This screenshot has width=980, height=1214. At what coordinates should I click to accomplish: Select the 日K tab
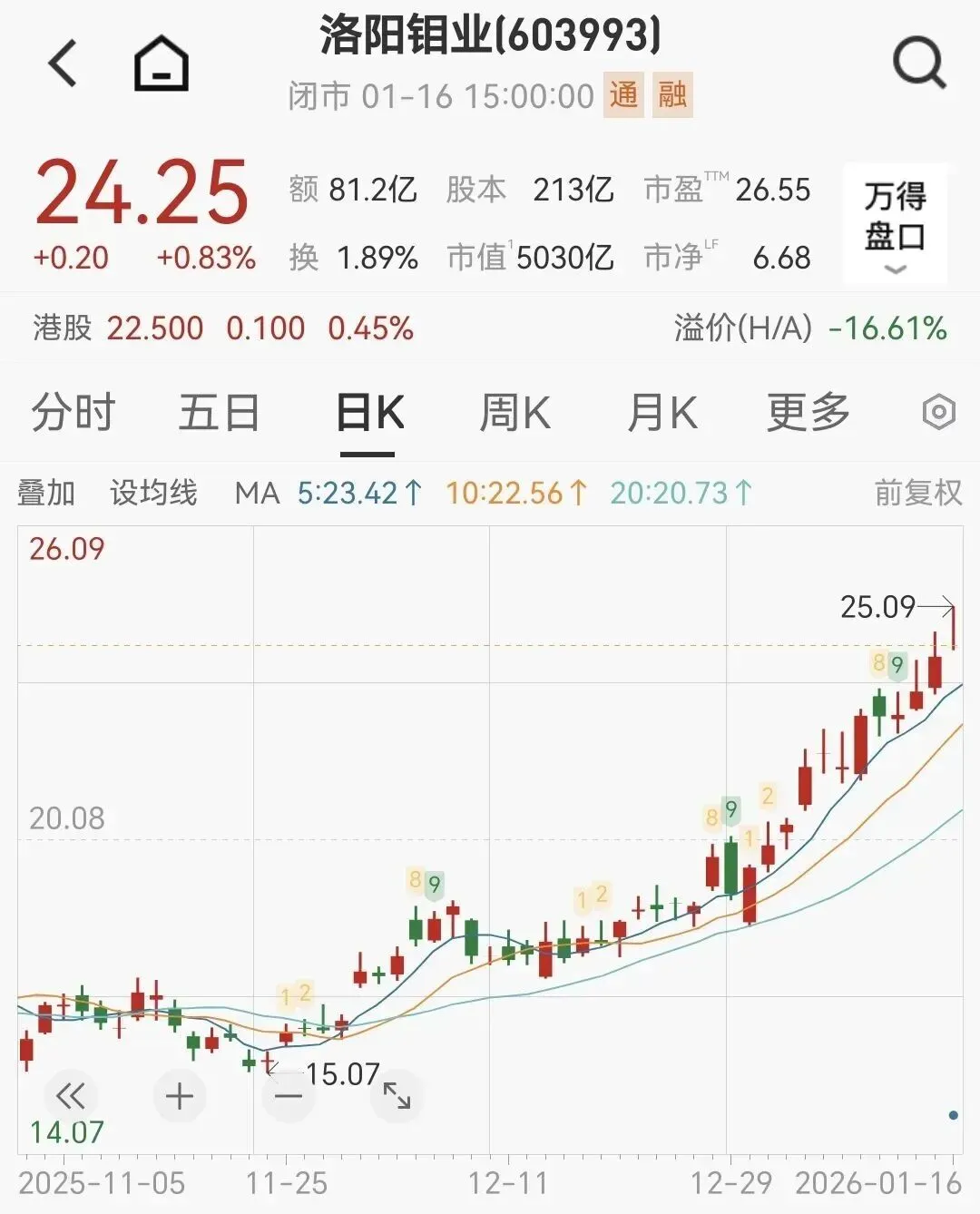[369, 413]
